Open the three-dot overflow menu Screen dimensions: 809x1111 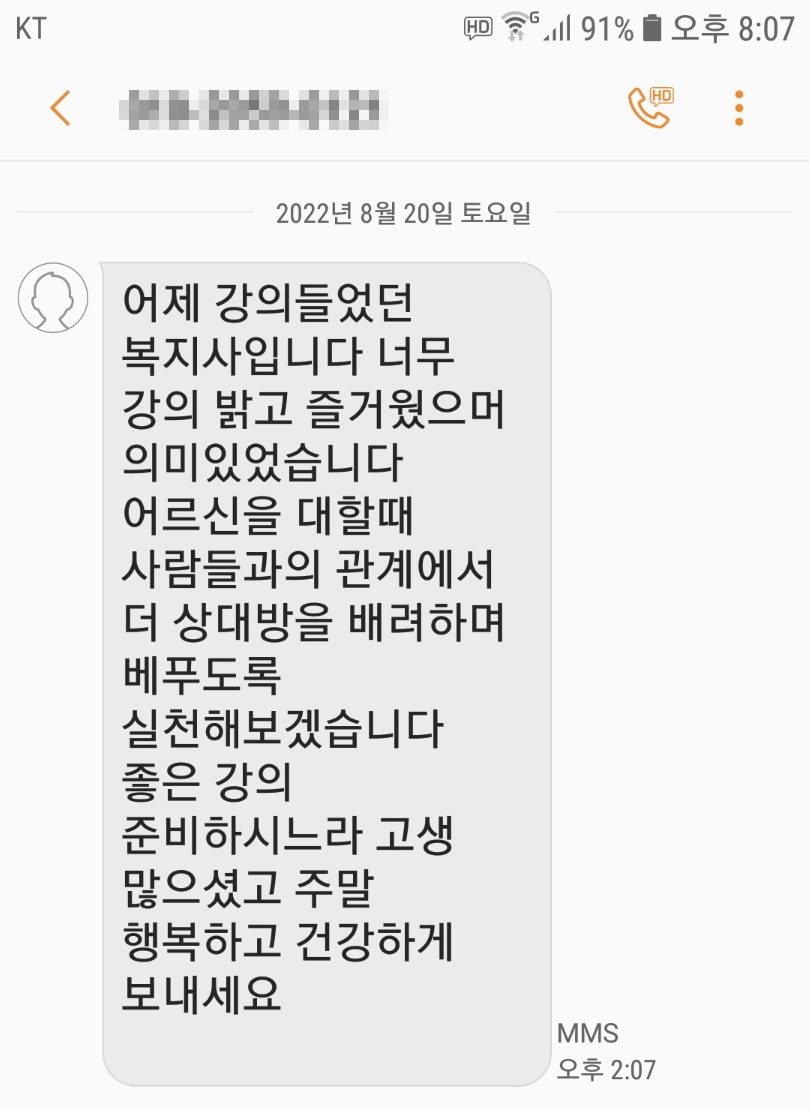739,107
